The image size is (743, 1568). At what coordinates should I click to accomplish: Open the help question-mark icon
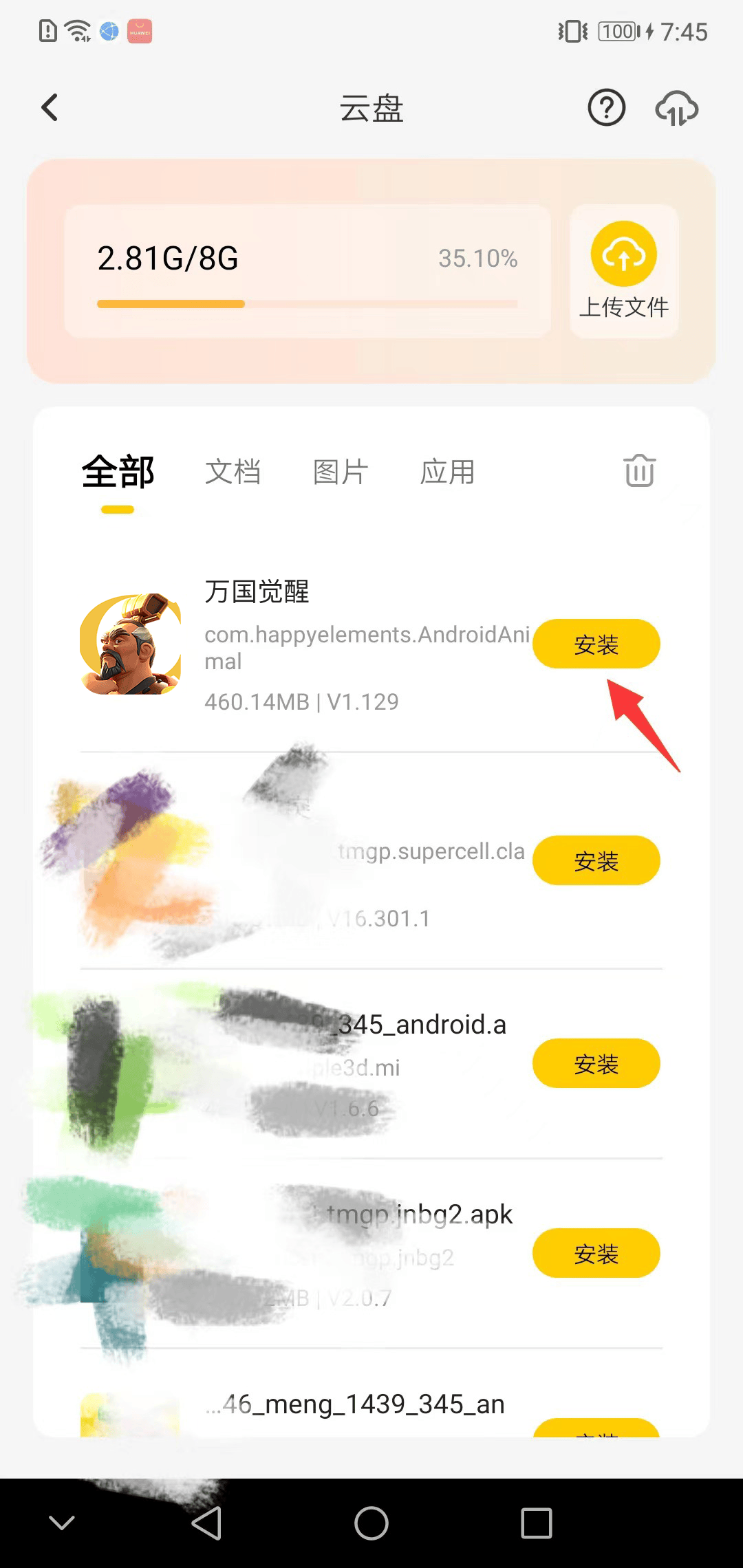click(x=606, y=108)
